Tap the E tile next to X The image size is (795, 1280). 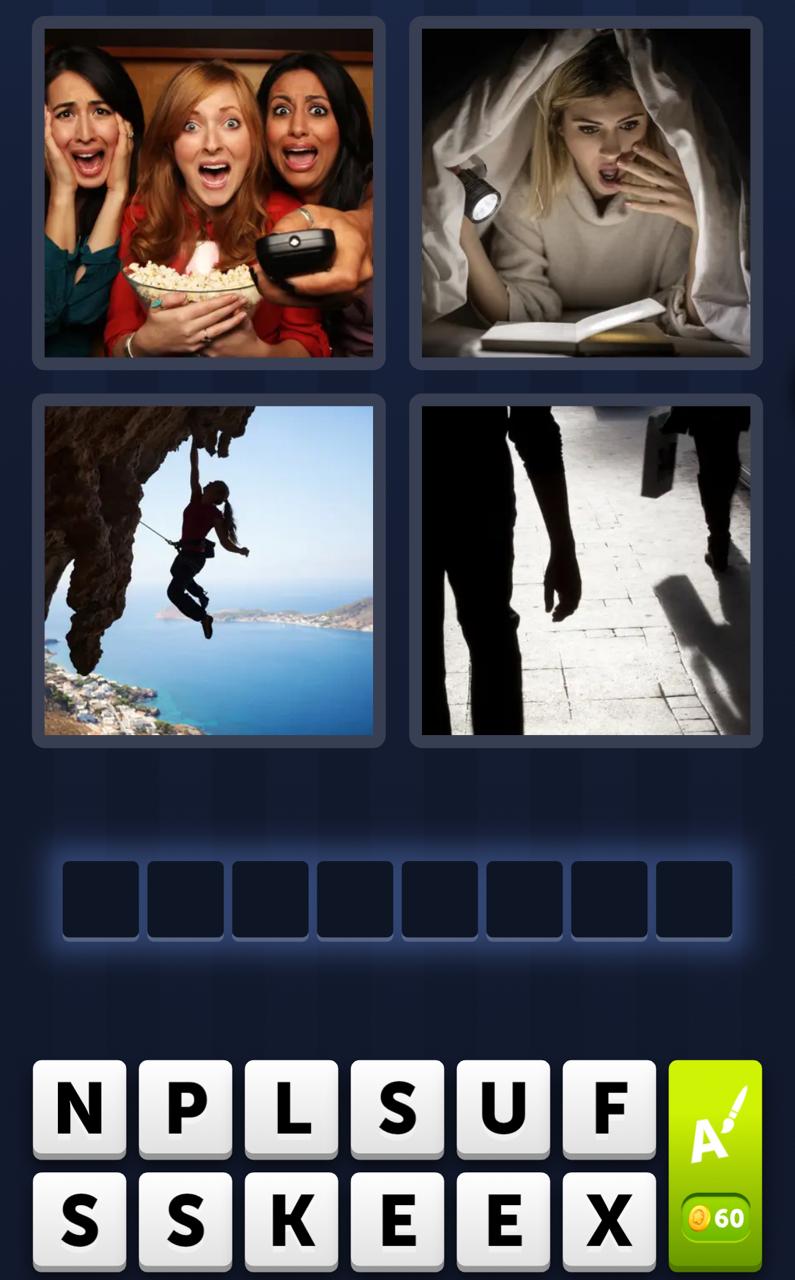504,1220
